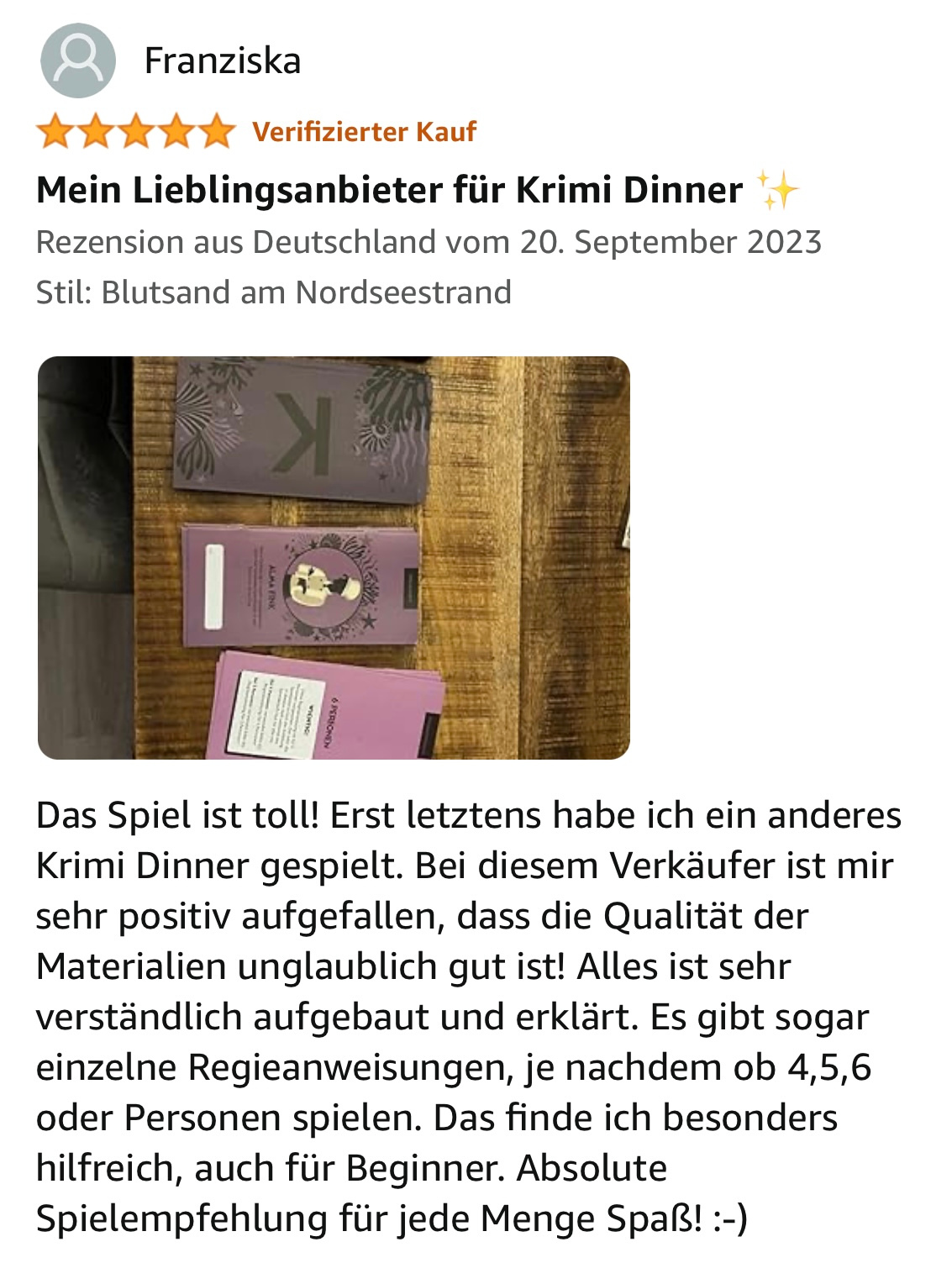Open Franziska's reviewer profile
The width and height of the screenshot is (952, 1263).
222,61
